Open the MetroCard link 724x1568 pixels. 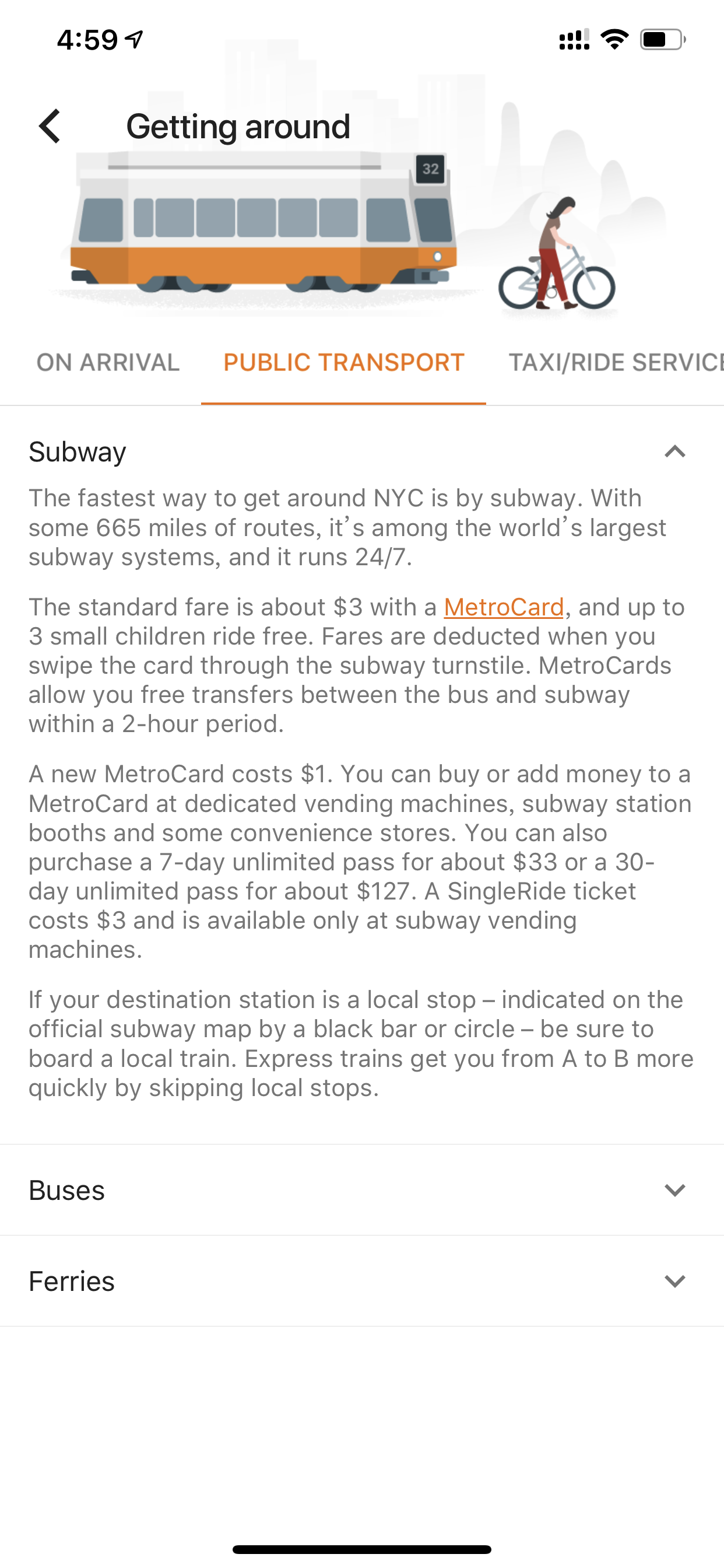point(504,607)
